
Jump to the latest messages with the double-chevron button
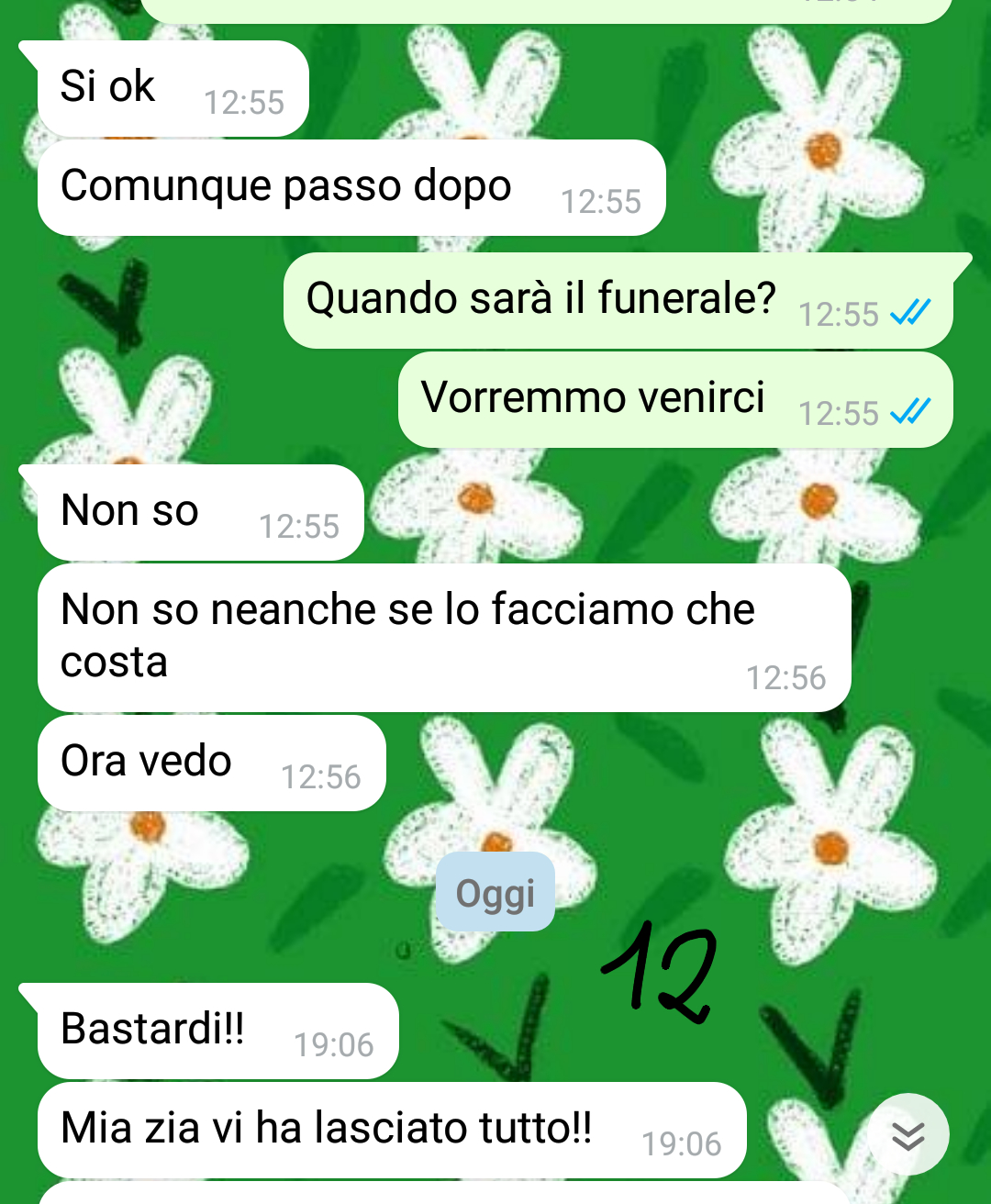(907, 1135)
